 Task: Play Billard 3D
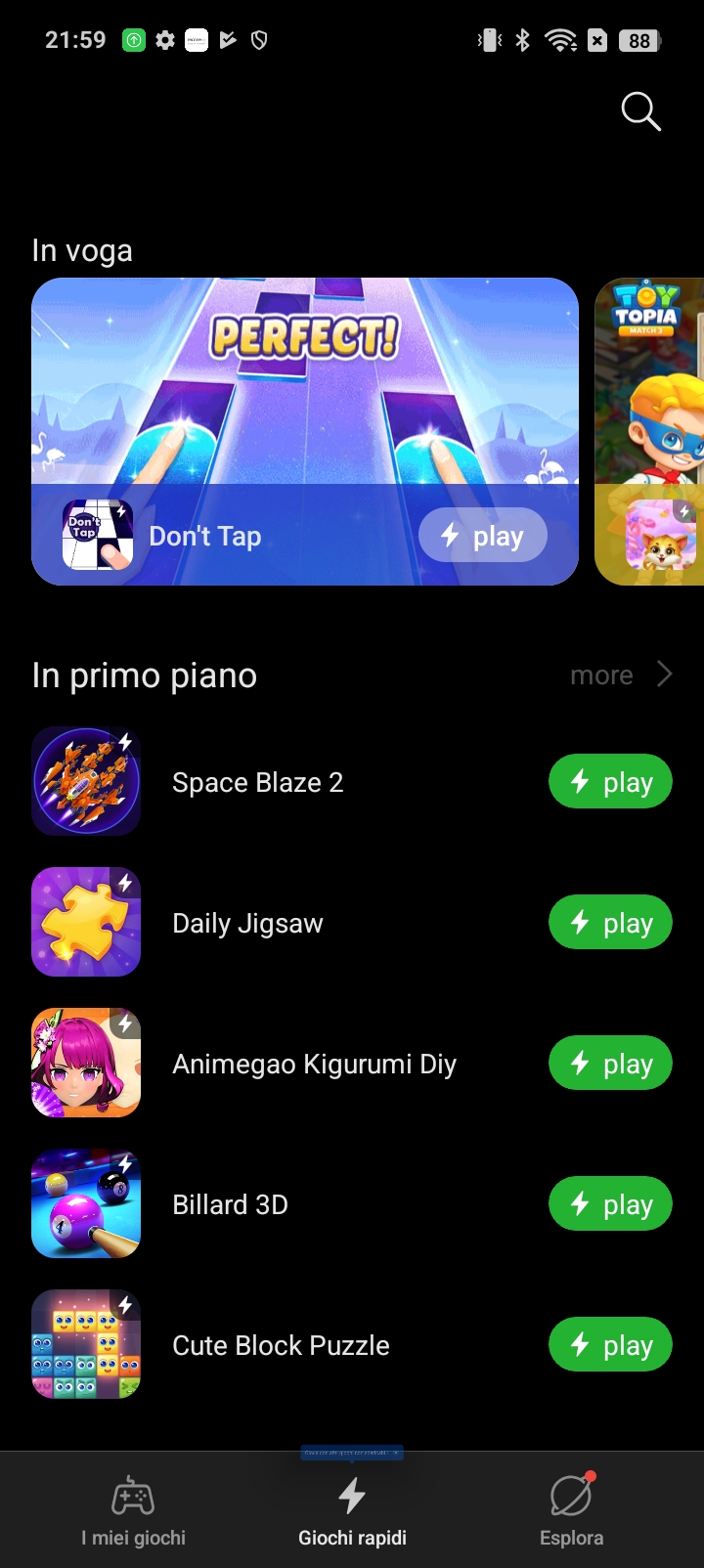(x=610, y=1204)
